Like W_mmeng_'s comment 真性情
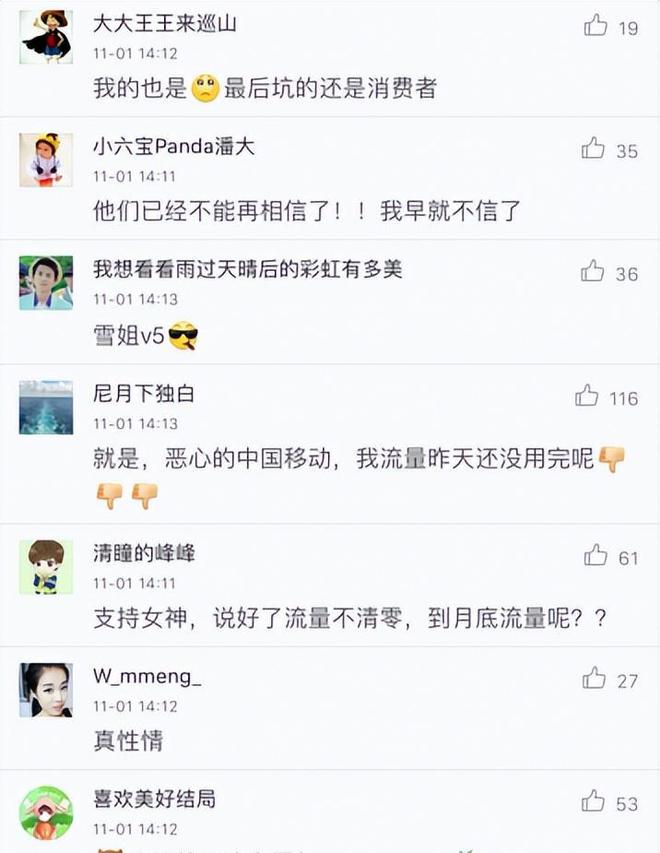Viewport: 660px width, 853px height. [594, 679]
